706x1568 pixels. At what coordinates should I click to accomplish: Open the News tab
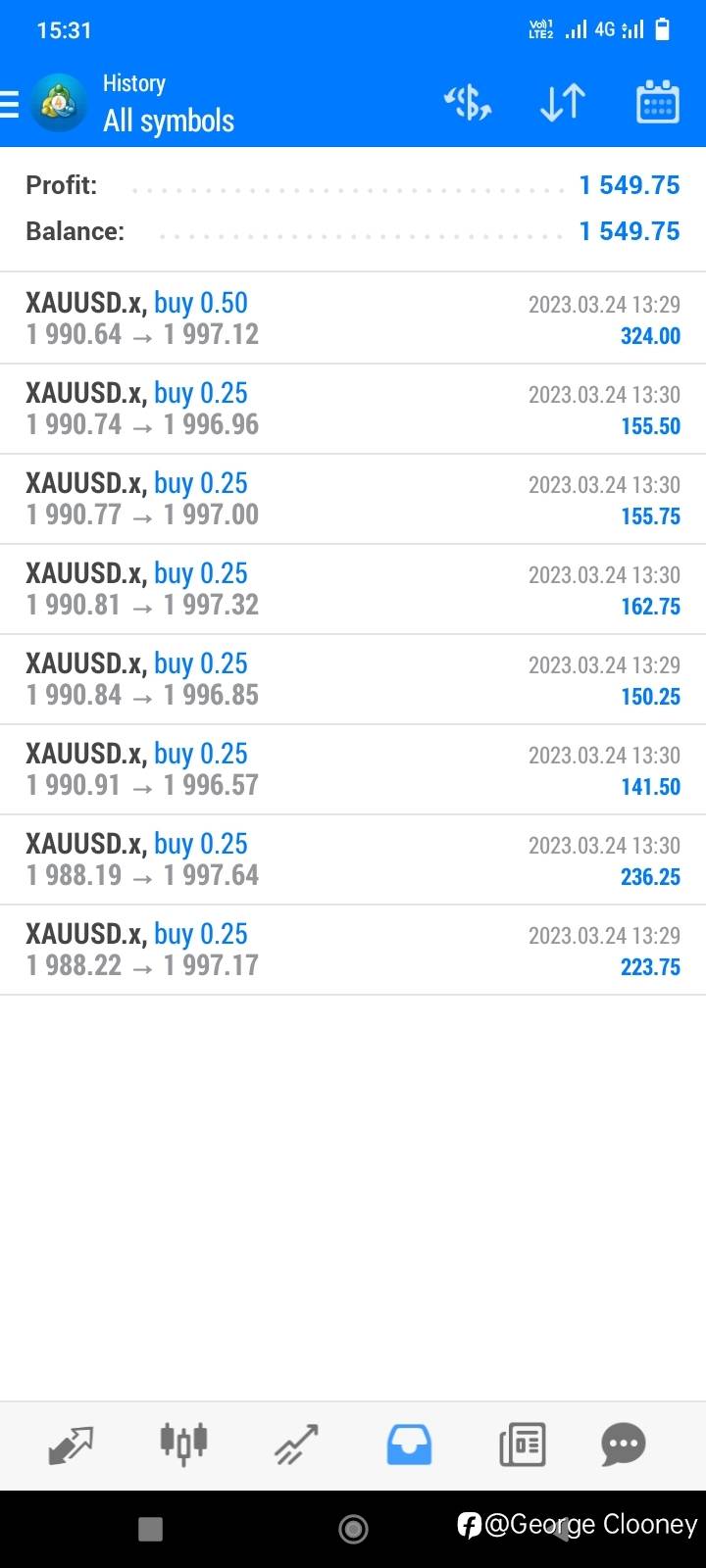click(522, 1445)
